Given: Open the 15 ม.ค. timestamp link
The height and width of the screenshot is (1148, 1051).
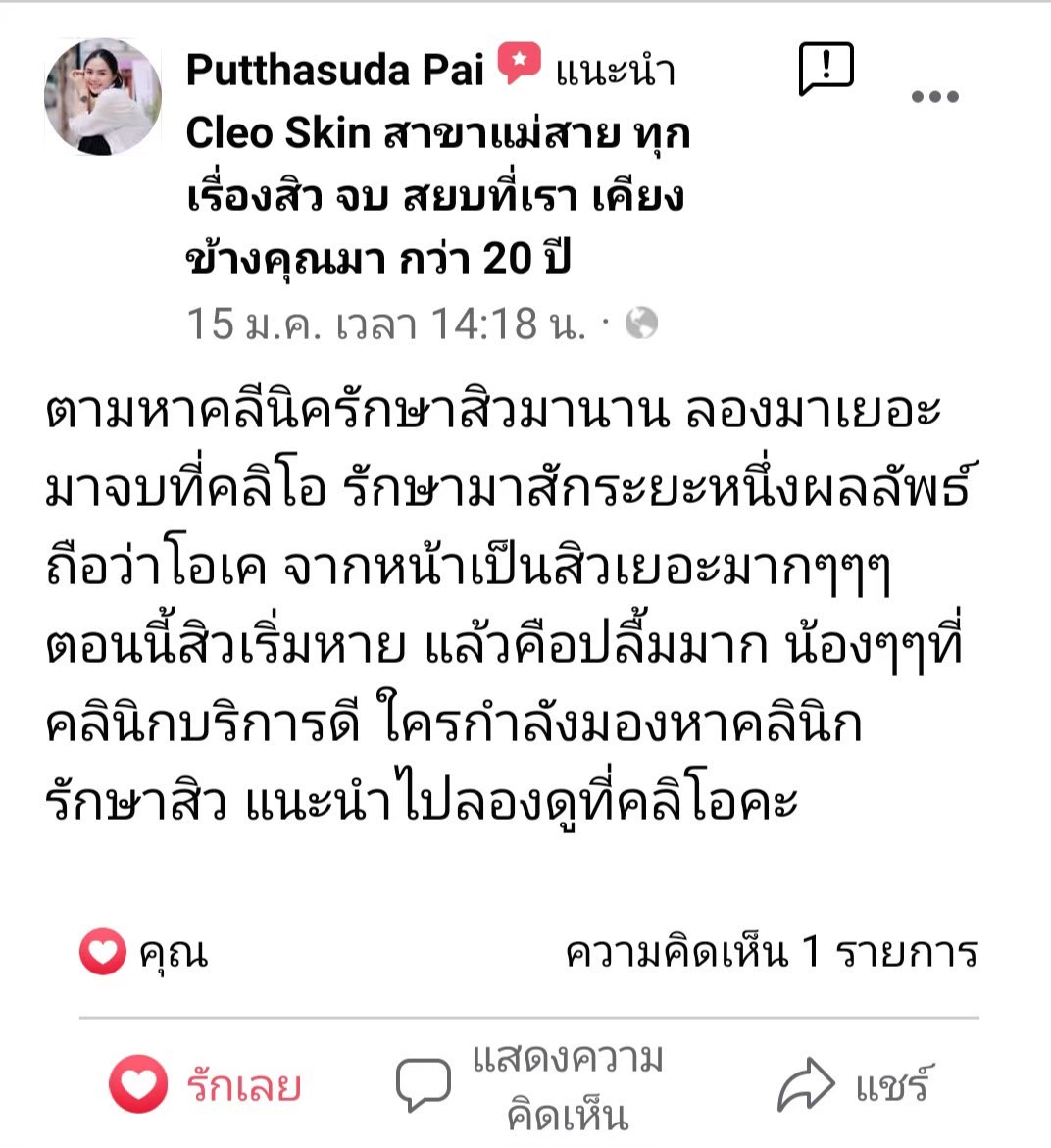Looking at the screenshot, I should coord(256,320).
